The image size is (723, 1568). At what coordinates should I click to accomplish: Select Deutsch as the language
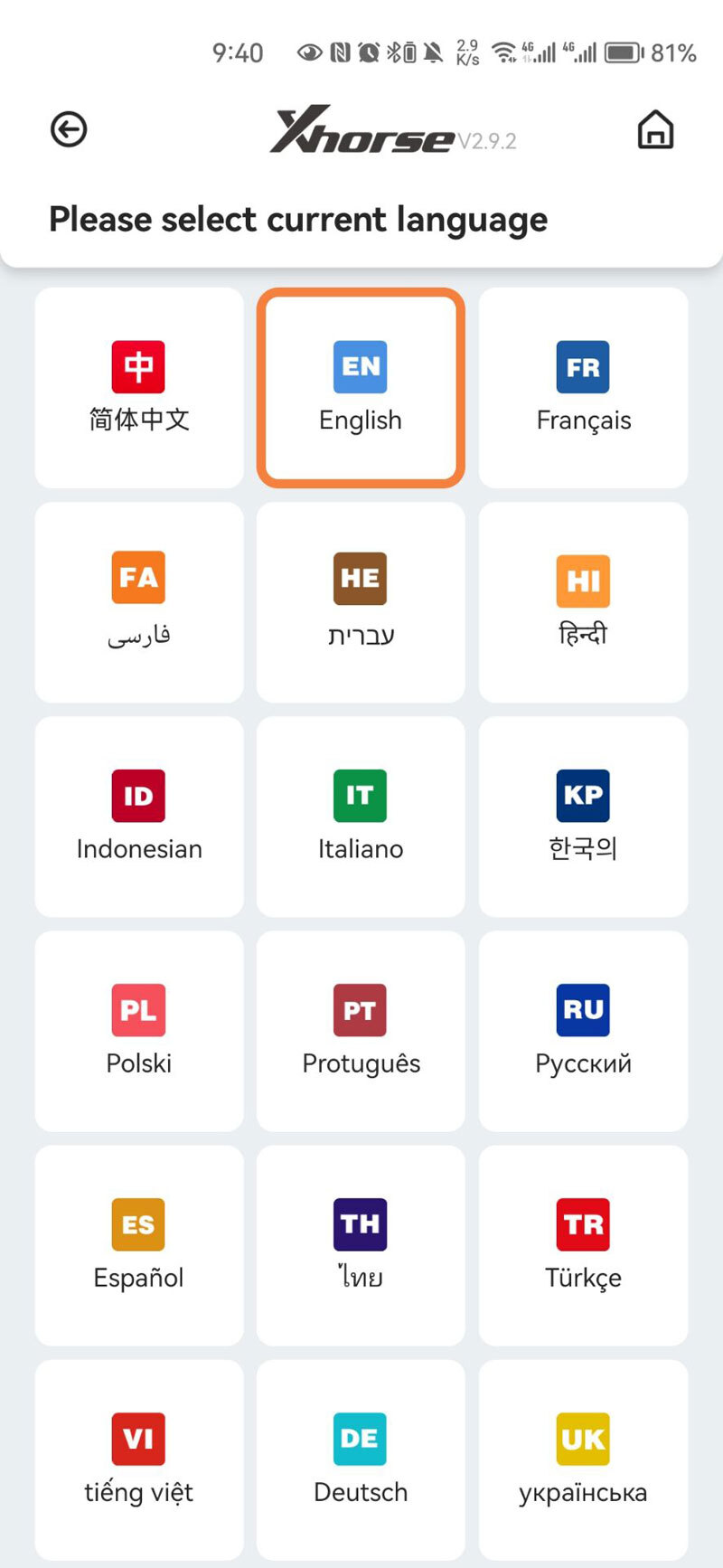pos(361,1459)
